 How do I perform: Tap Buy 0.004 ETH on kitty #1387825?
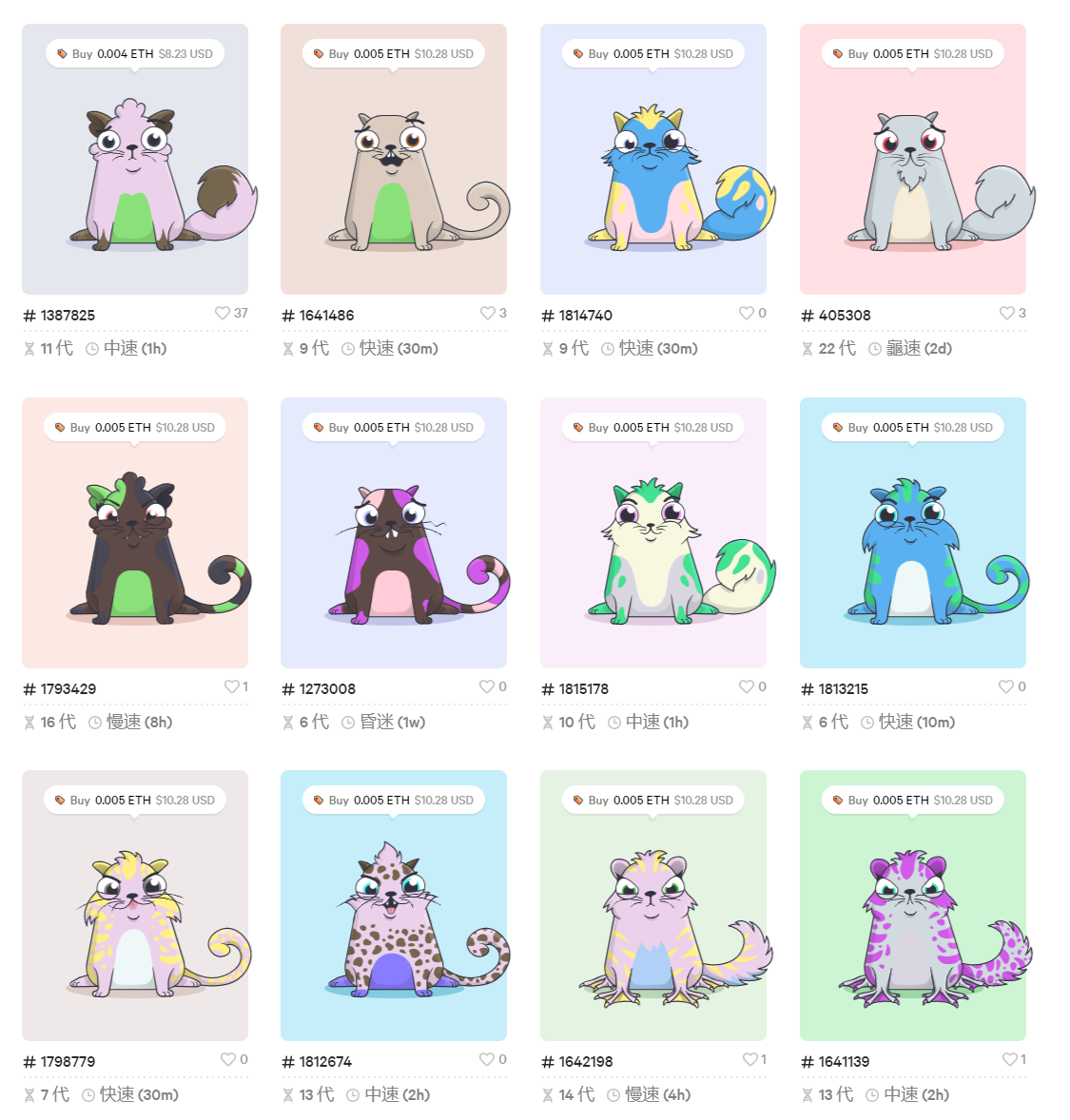pyautogui.click(x=134, y=54)
